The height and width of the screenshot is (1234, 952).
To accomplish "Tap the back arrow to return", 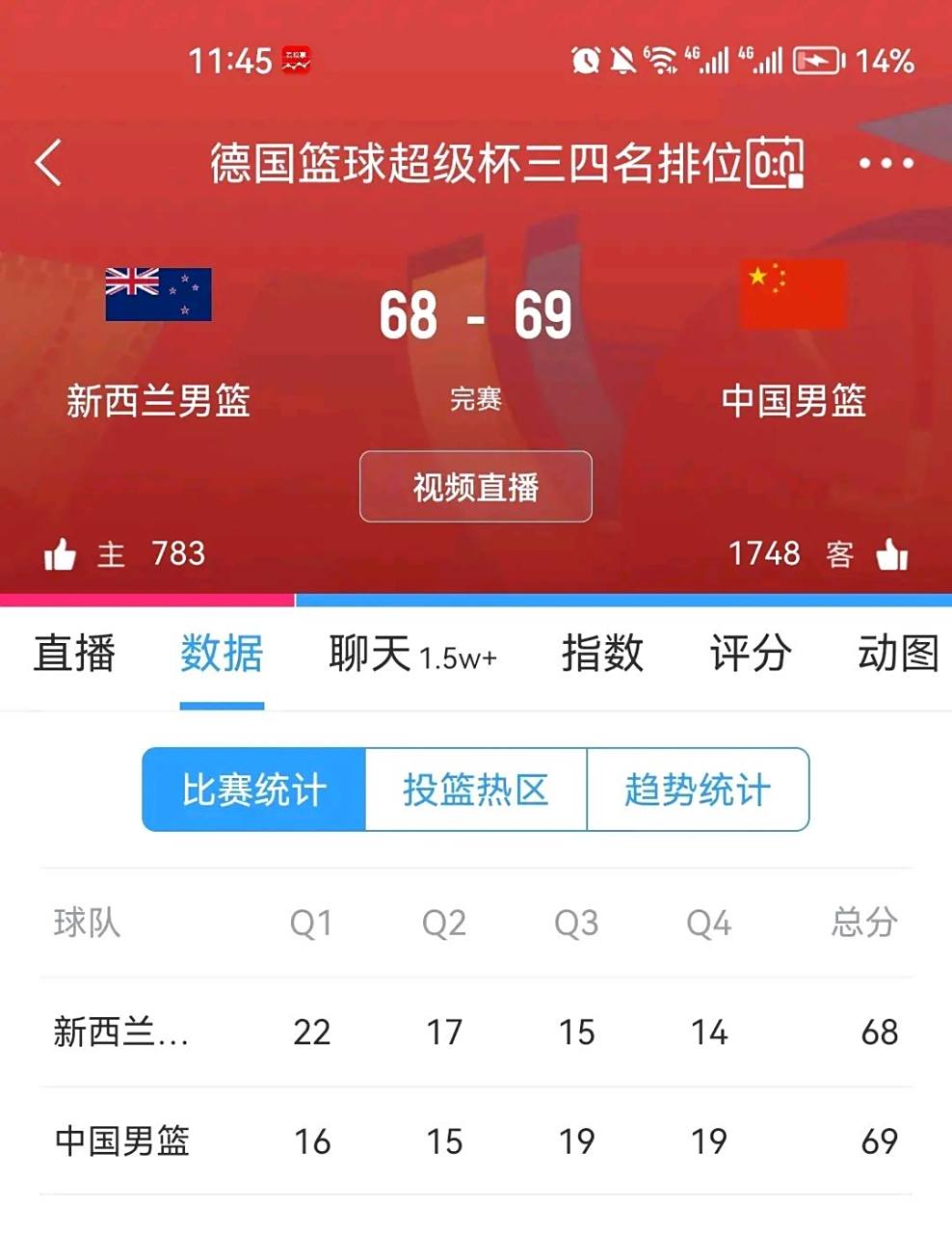I will point(46,164).
